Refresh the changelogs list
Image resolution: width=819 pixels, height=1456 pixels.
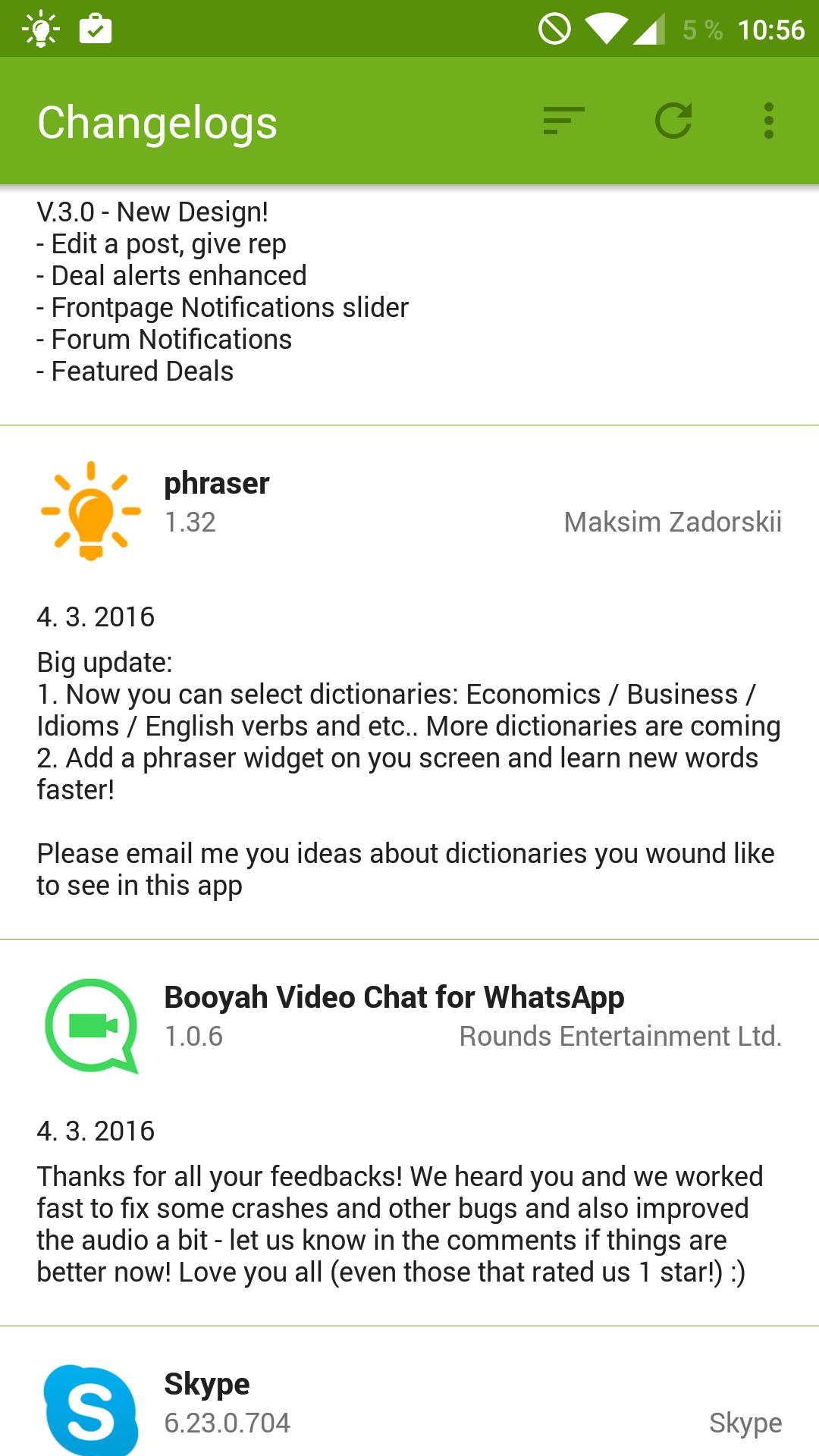pos(673,121)
